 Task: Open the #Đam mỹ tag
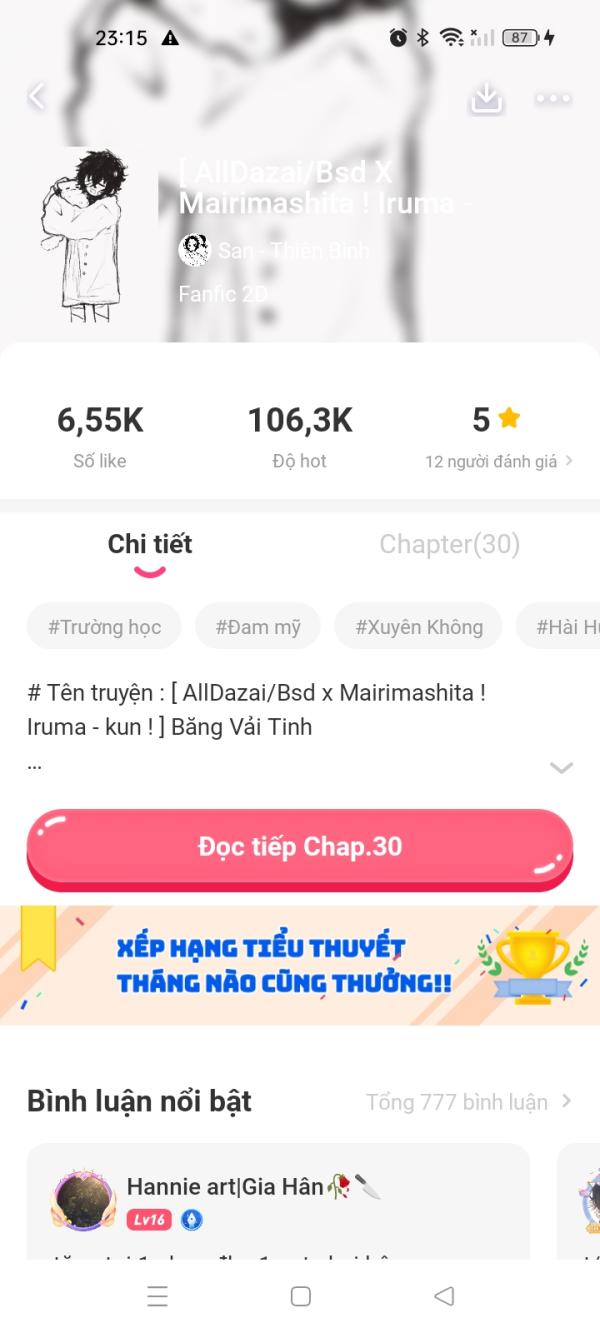(258, 627)
